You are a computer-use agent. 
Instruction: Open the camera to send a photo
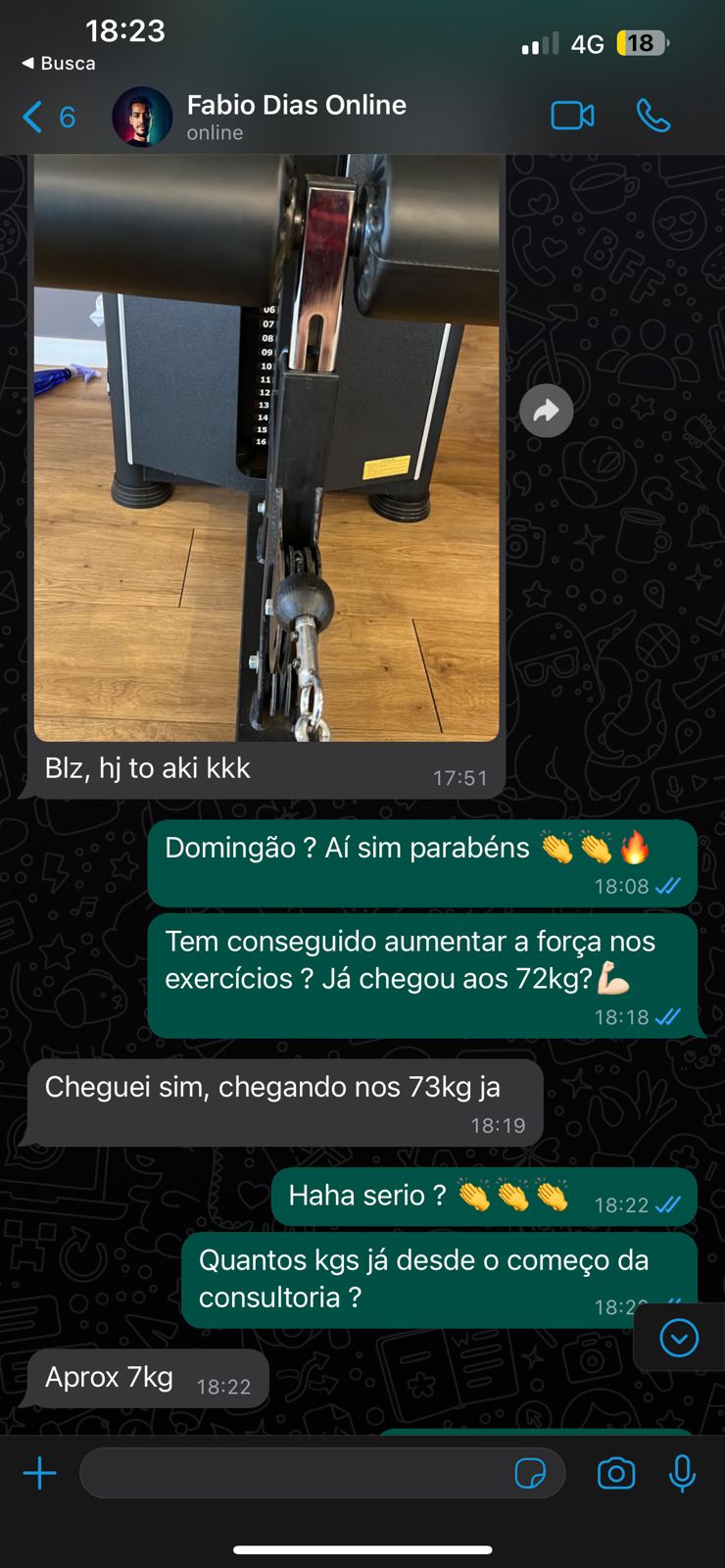point(616,1473)
